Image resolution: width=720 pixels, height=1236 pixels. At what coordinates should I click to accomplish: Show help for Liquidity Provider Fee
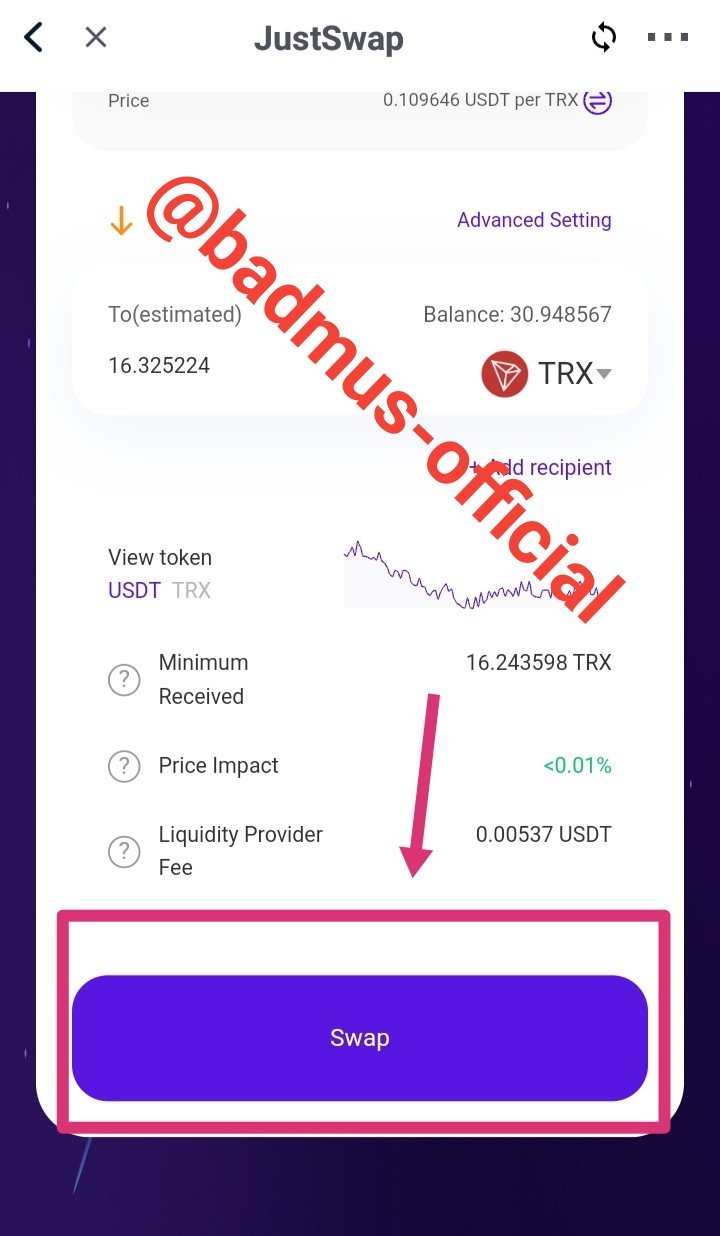click(124, 851)
